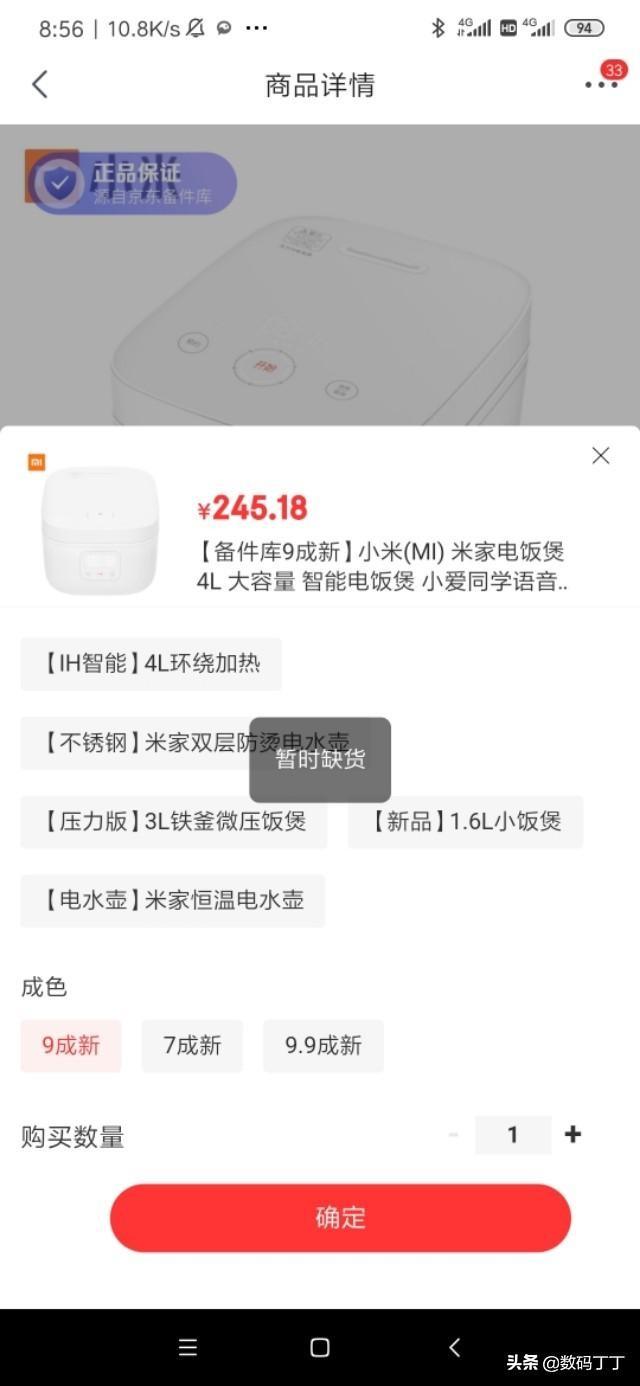Go to home via system navigation bar

pos(319,1347)
